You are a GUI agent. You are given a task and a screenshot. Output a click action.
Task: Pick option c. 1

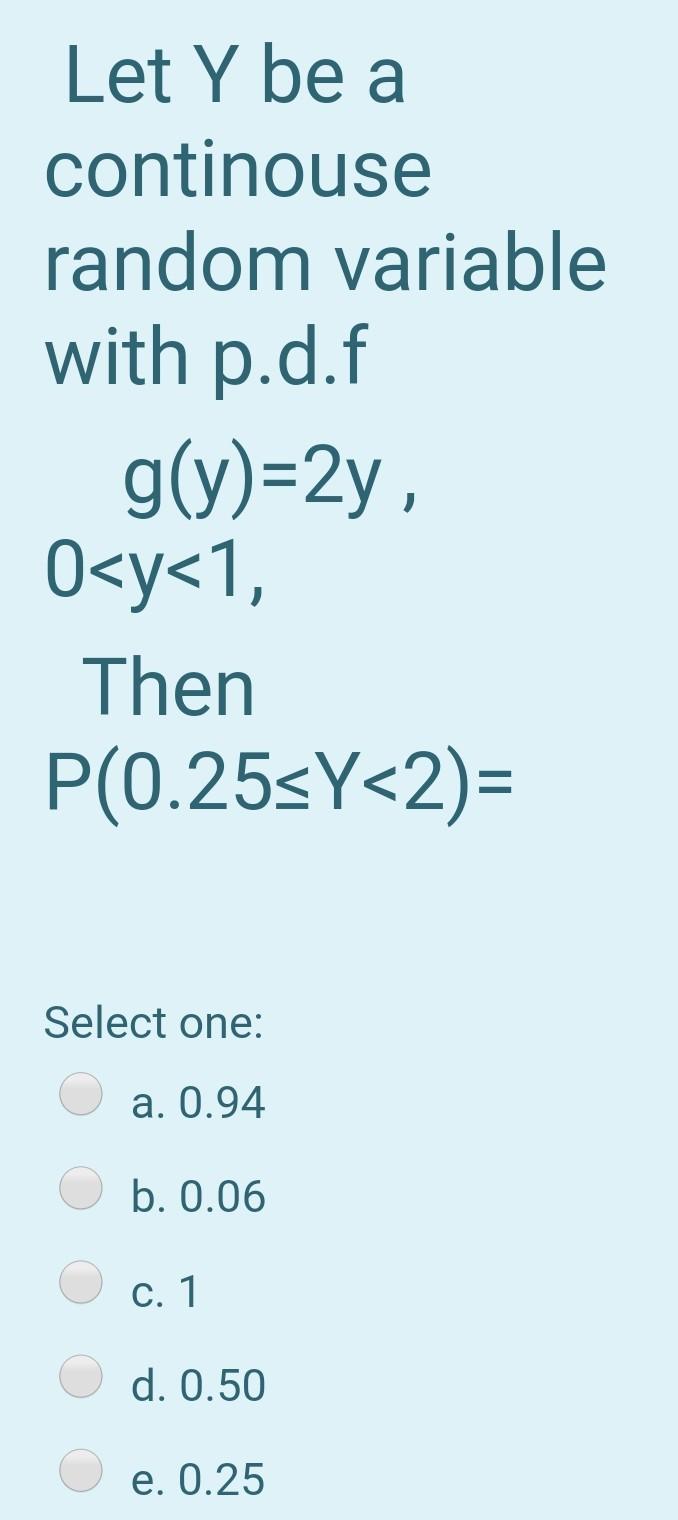tap(80, 1282)
